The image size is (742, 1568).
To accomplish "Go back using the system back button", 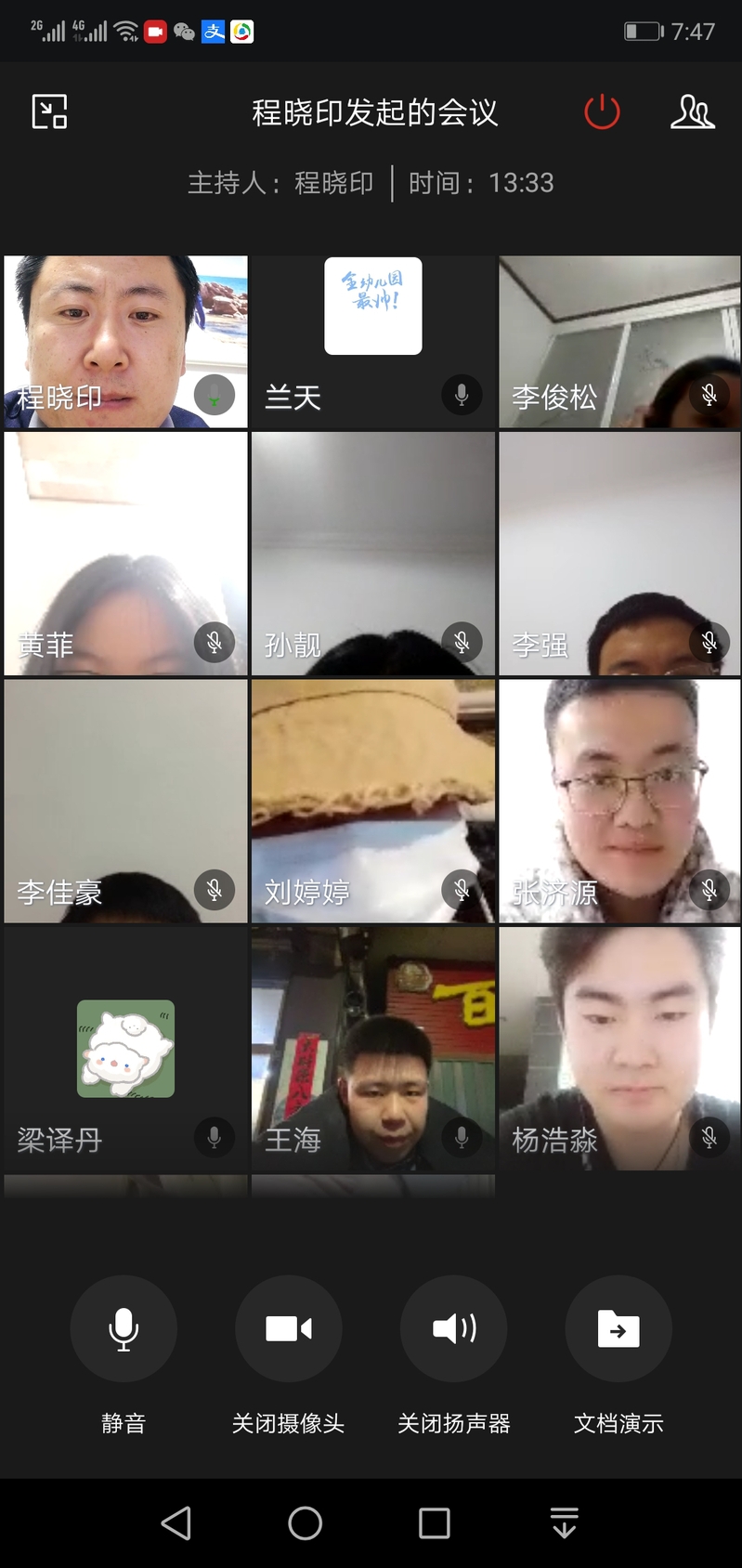I will (176, 1523).
